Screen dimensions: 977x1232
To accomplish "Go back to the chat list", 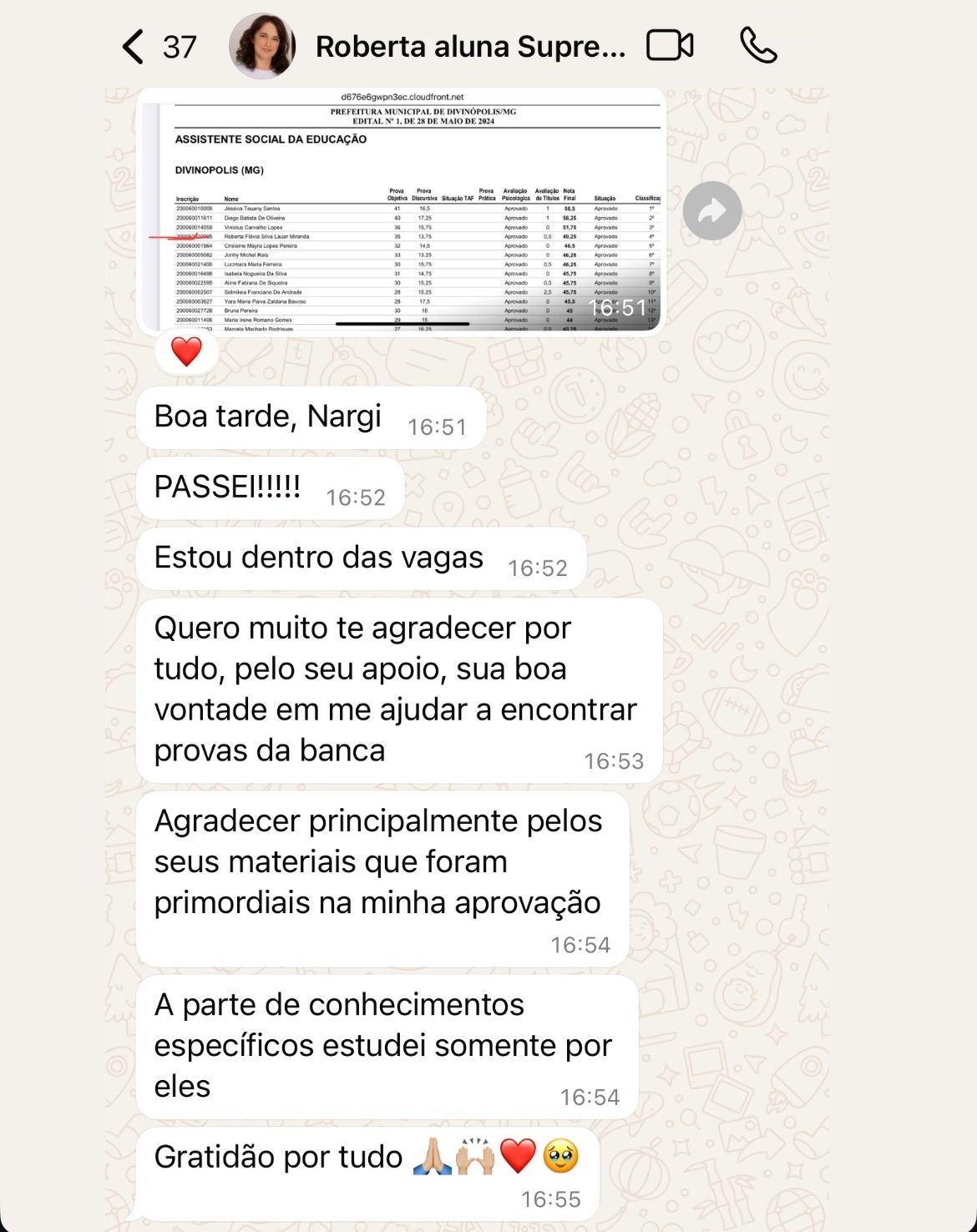I will click(x=134, y=47).
